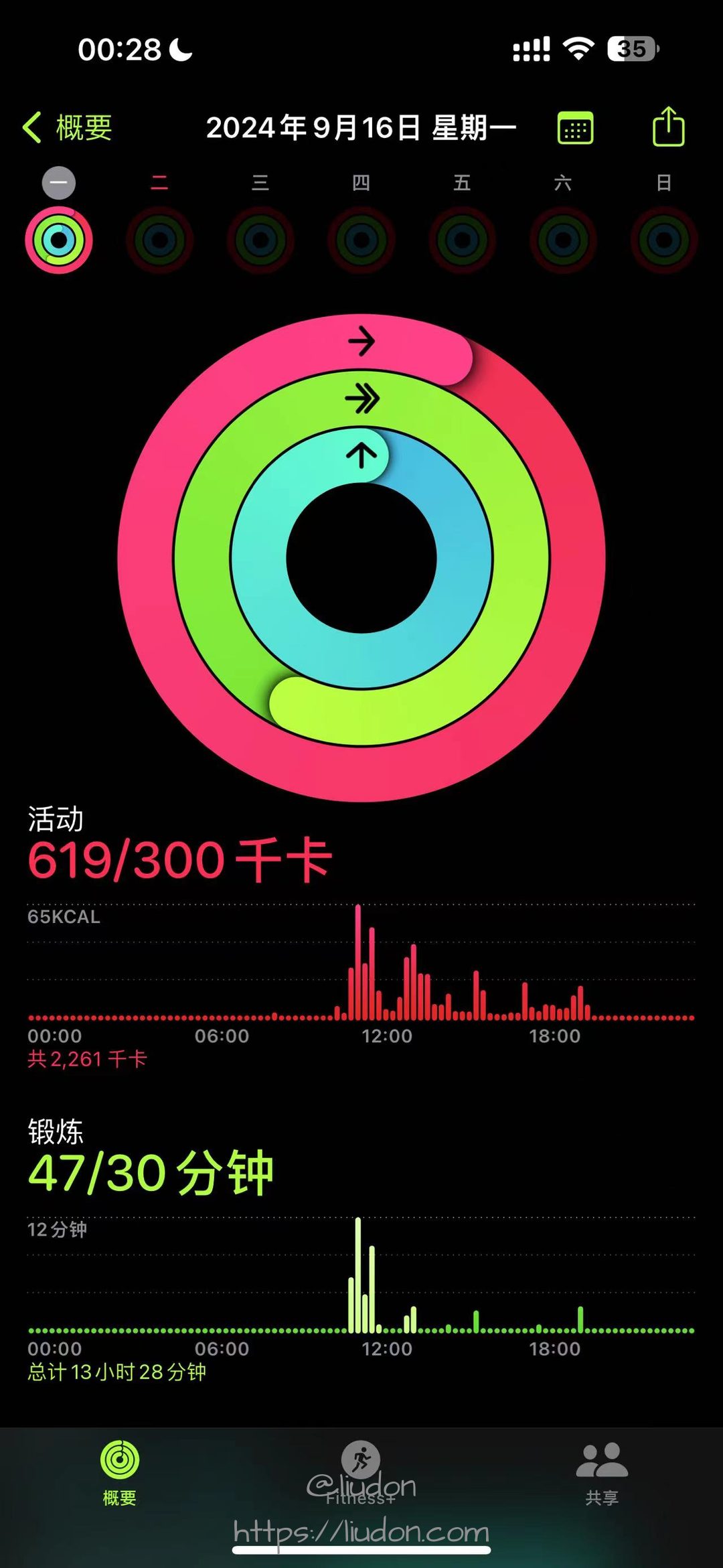The height and width of the screenshot is (1568, 723).
Task: Open the Fitness+ tab
Action: tap(361, 1474)
